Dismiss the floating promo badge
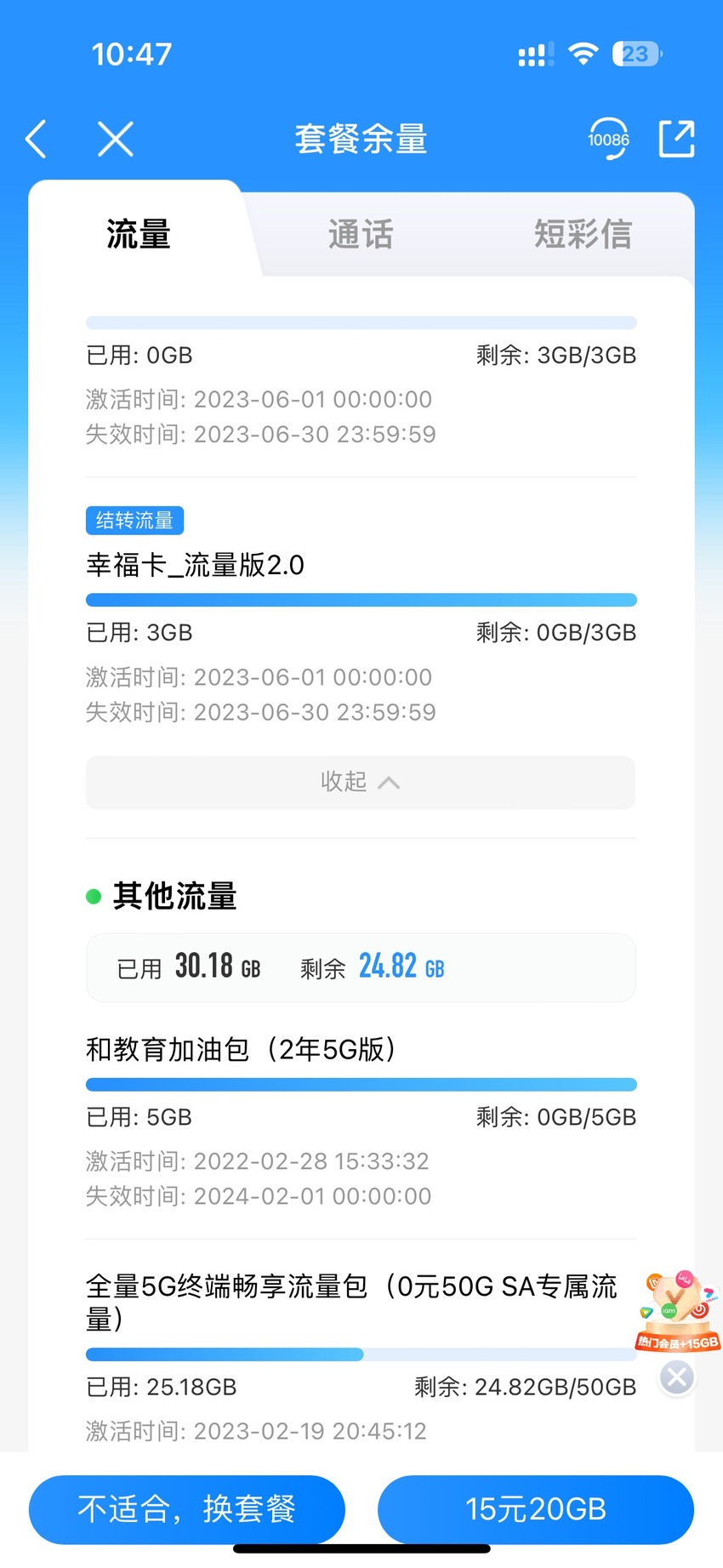 677,1377
